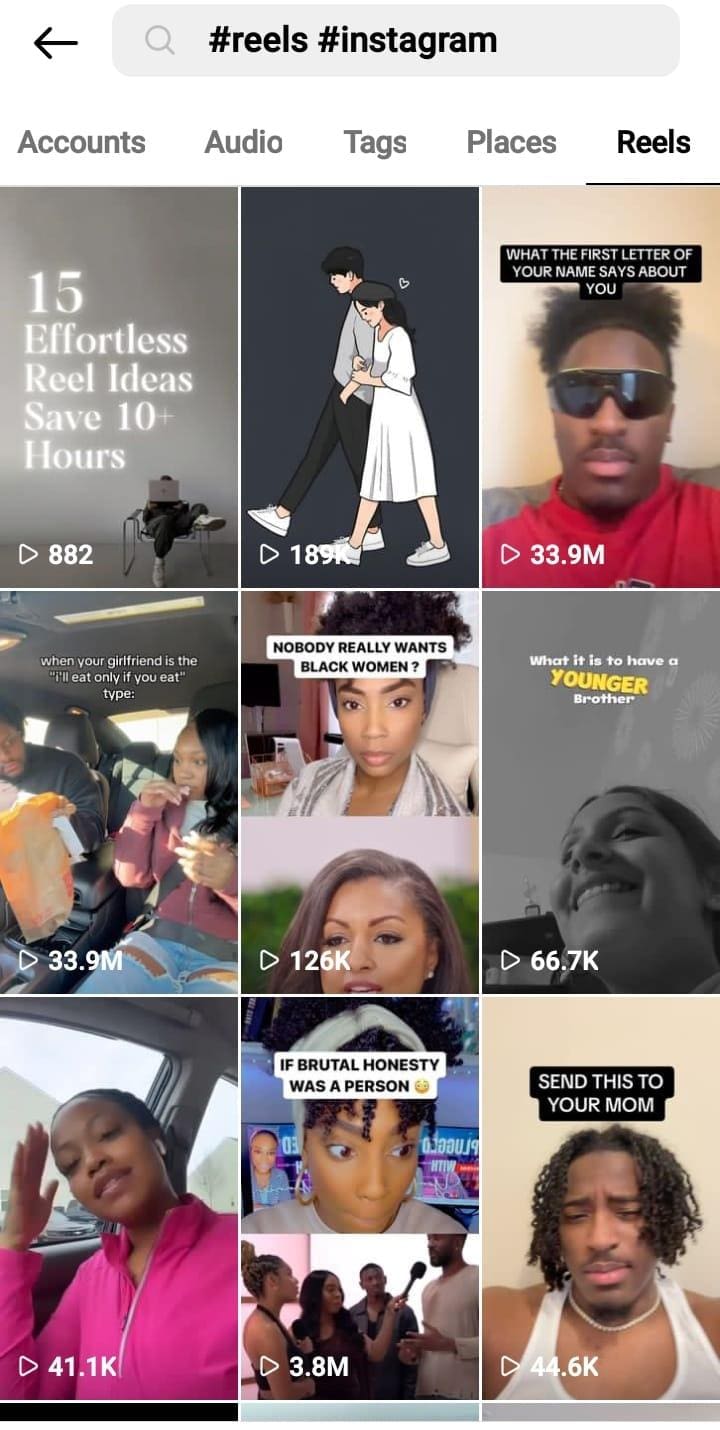The width and height of the screenshot is (720, 1430).
Task: Go back using the arrow icon
Action: coord(55,42)
